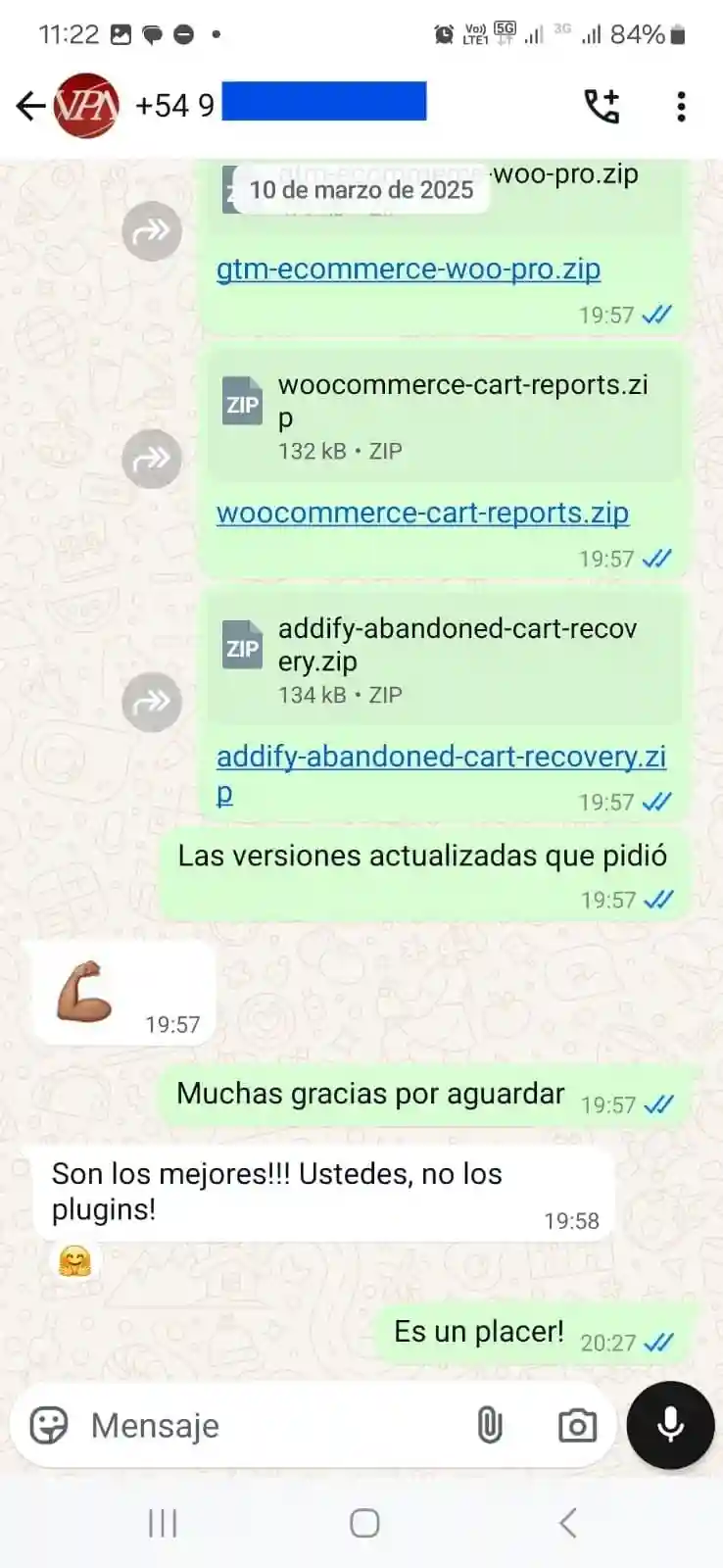Open the emoji and sticker picker
723x1568 pixels.
(x=49, y=1426)
